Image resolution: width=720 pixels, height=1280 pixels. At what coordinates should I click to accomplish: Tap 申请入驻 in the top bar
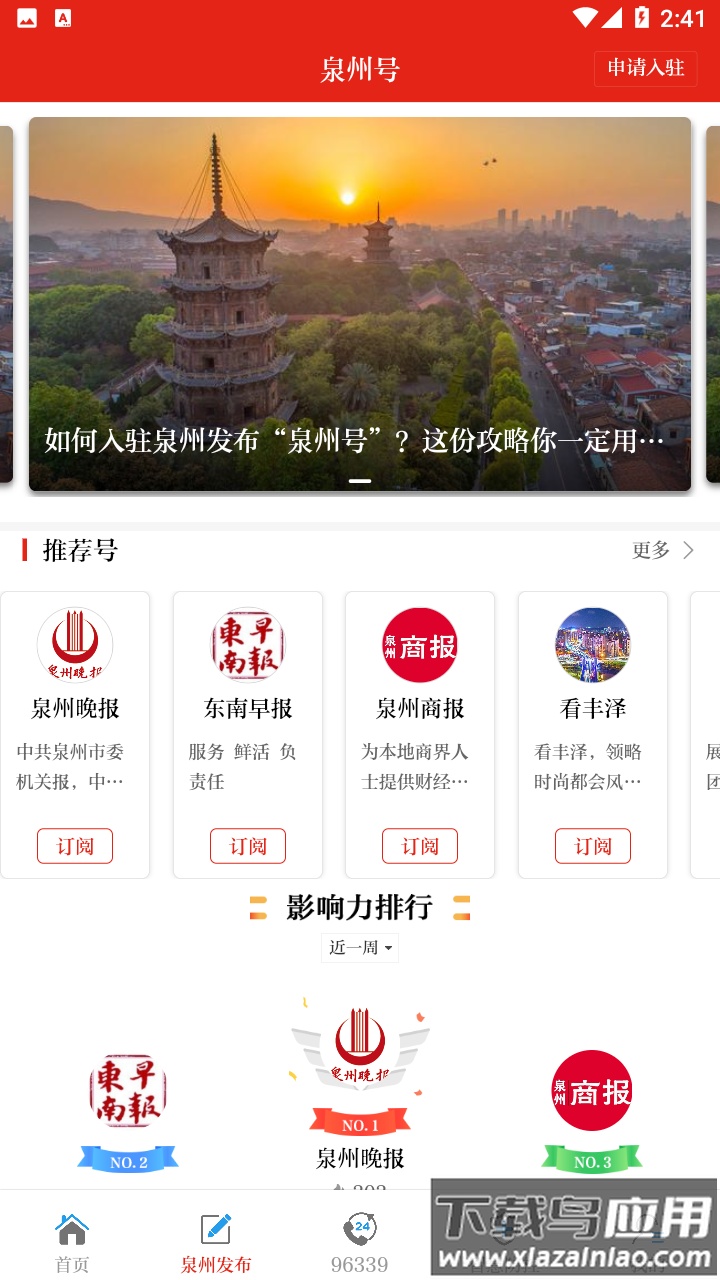(x=646, y=69)
